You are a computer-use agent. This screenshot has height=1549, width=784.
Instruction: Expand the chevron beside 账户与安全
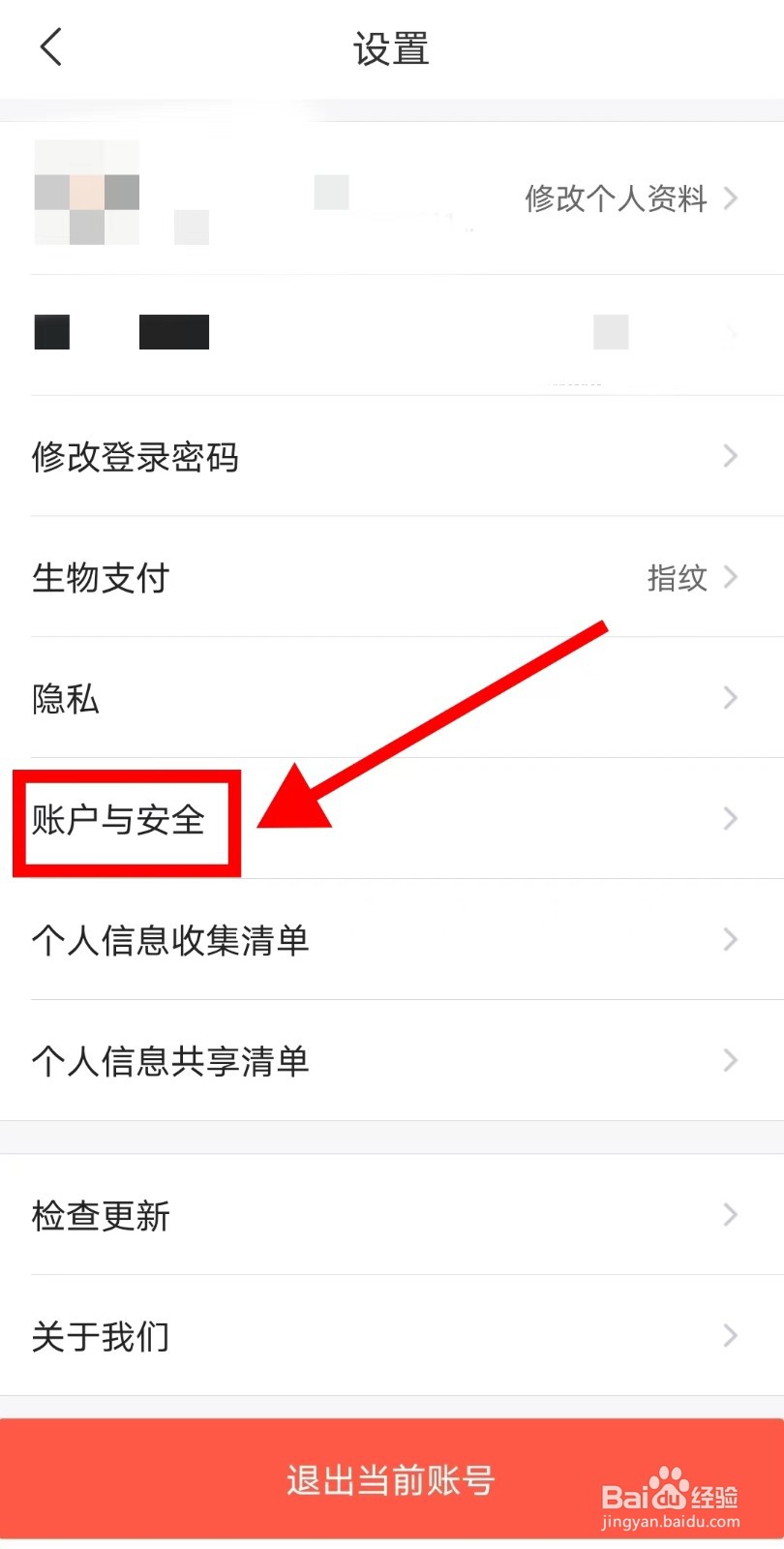point(731,820)
